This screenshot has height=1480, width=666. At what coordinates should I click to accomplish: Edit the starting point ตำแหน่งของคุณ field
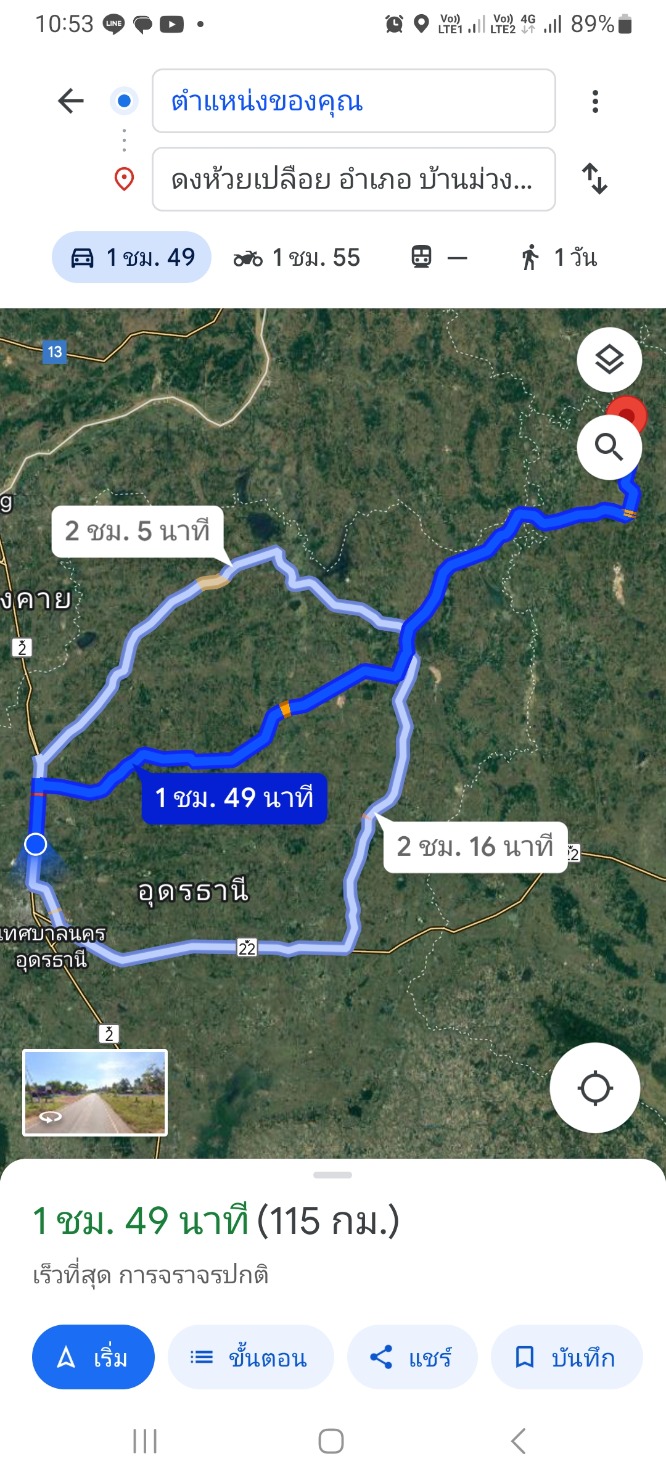[x=353, y=101]
